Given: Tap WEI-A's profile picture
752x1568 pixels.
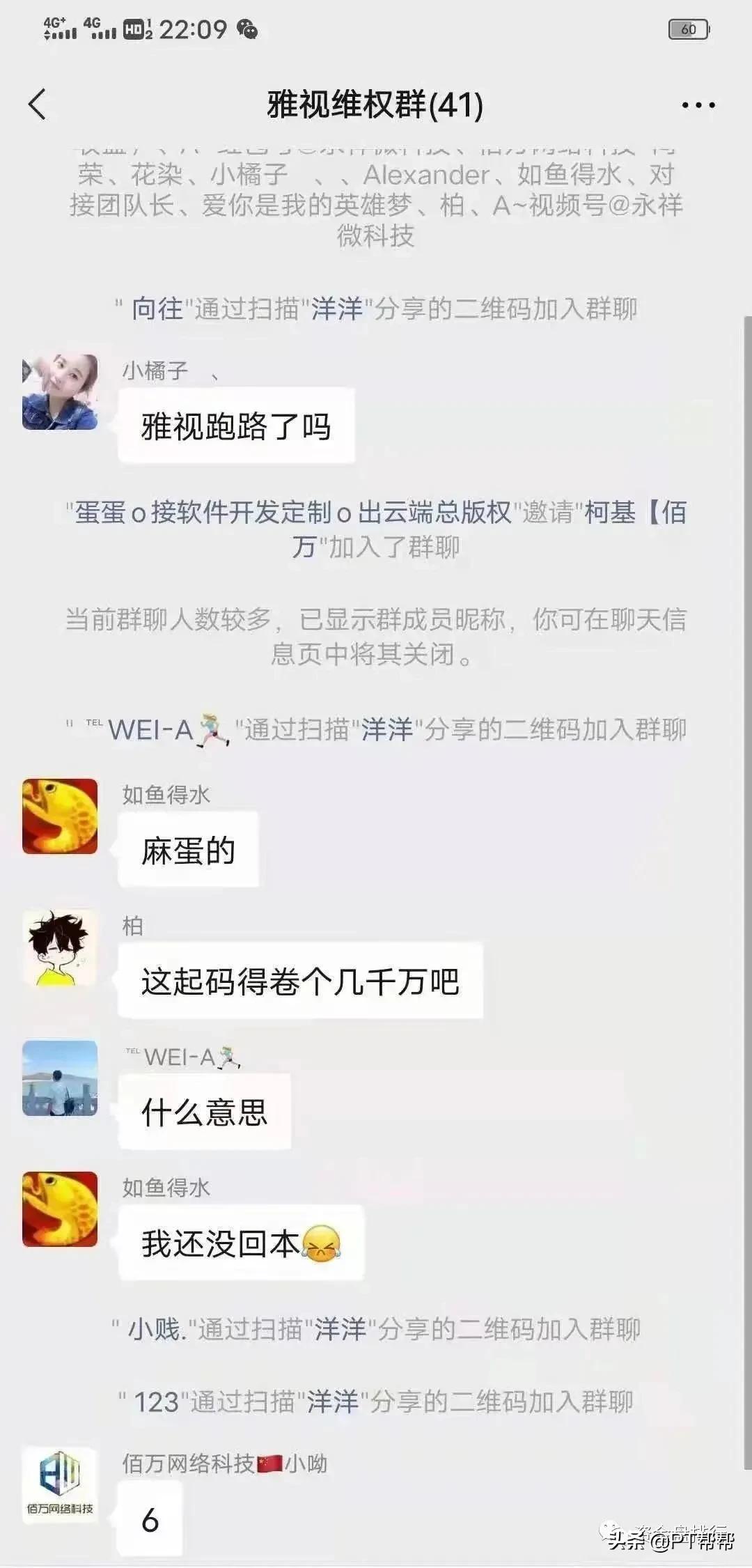Looking at the screenshot, I should [60, 1078].
